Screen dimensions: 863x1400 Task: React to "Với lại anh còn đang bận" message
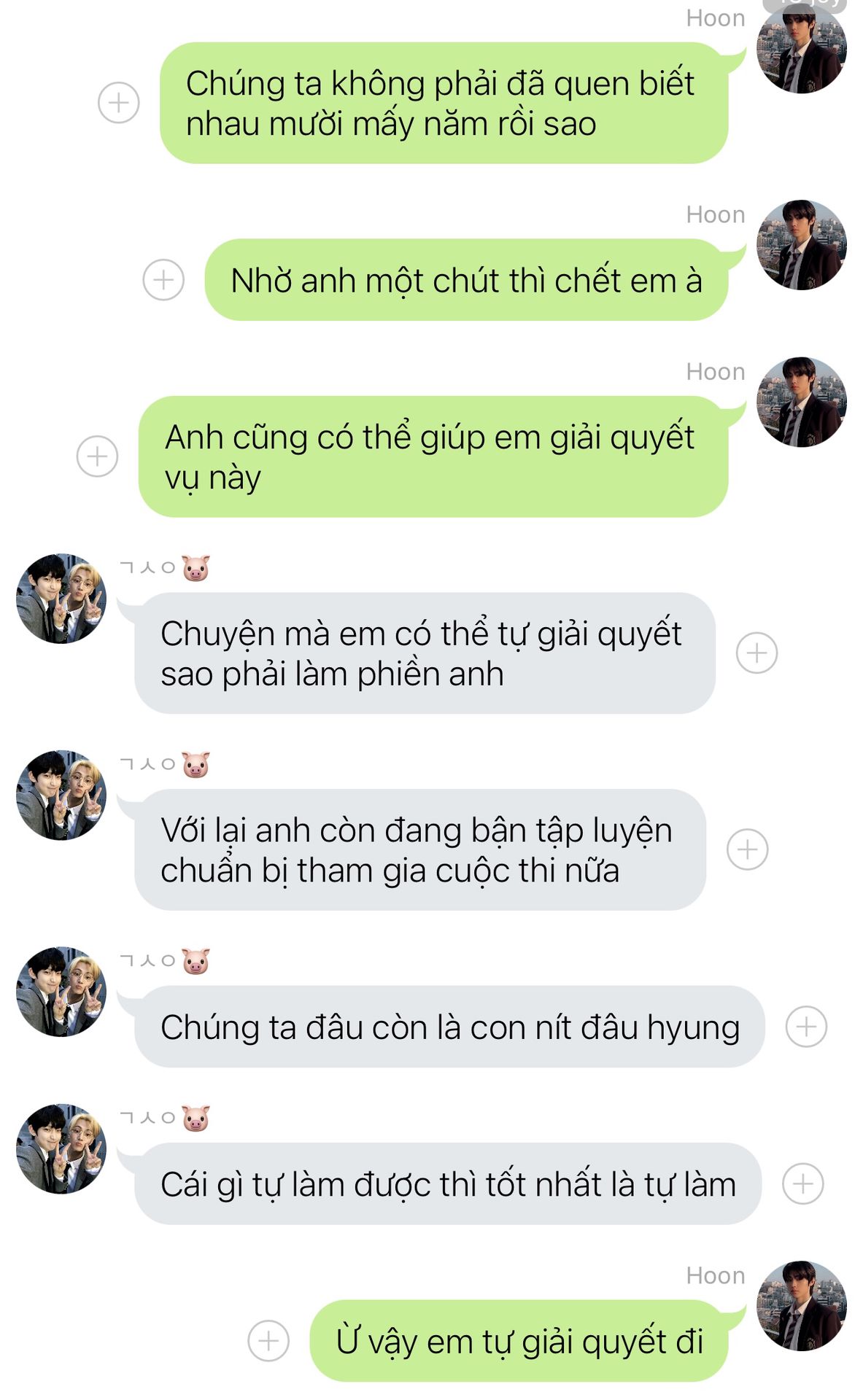click(747, 849)
